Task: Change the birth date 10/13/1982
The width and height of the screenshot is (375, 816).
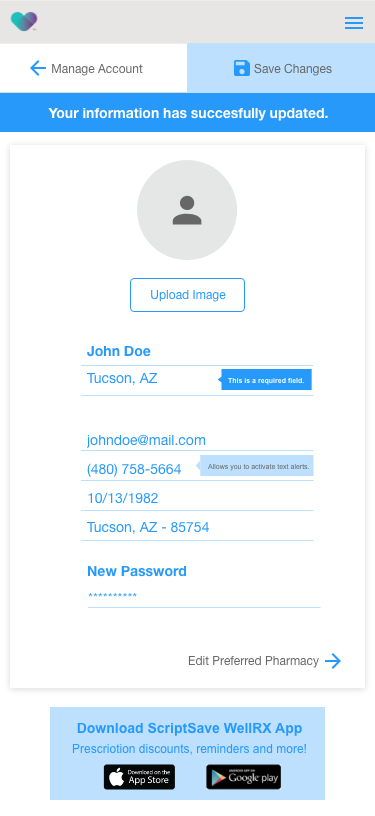Action: coord(197,498)
